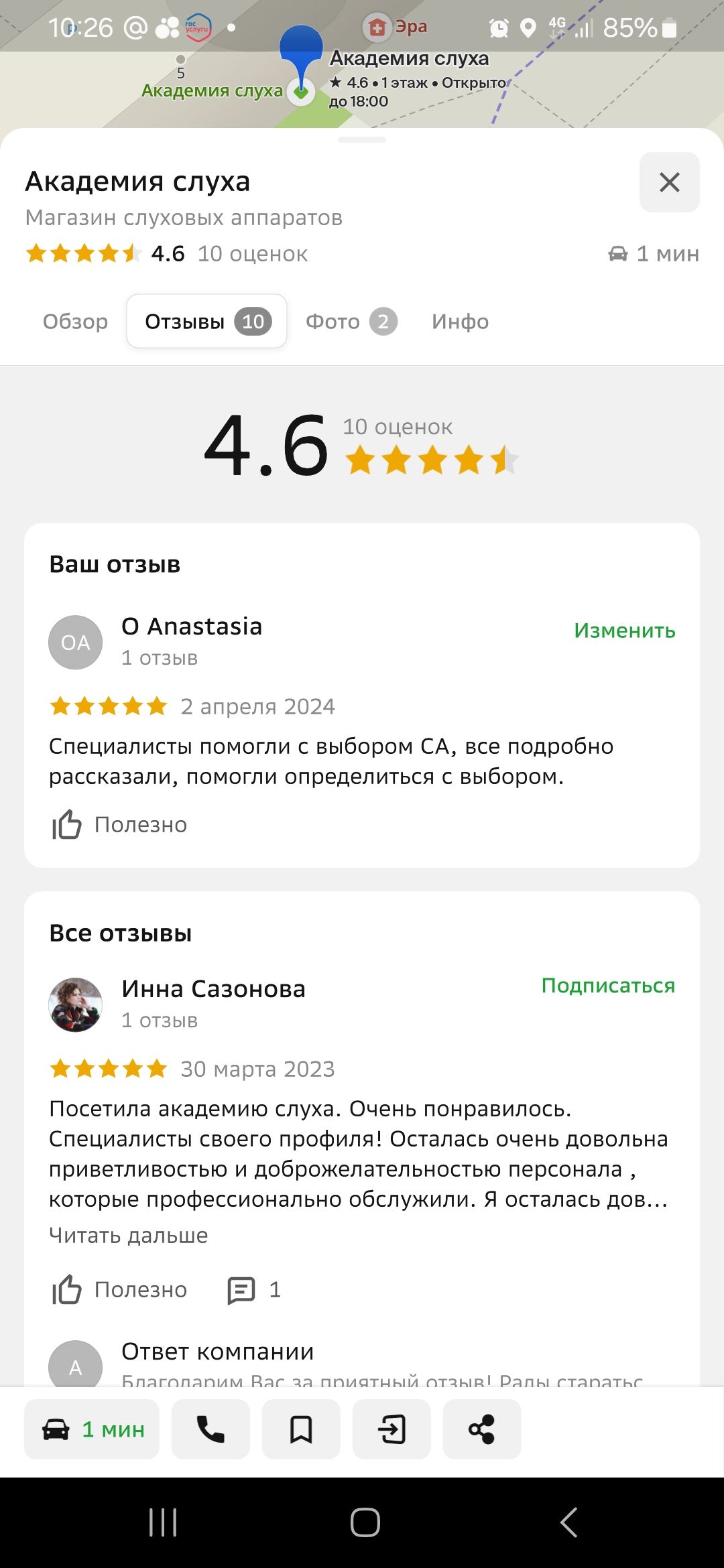Switch to the Обзор tab
724x1568 pixels.
pyautogui.click(x=75, y=322)
